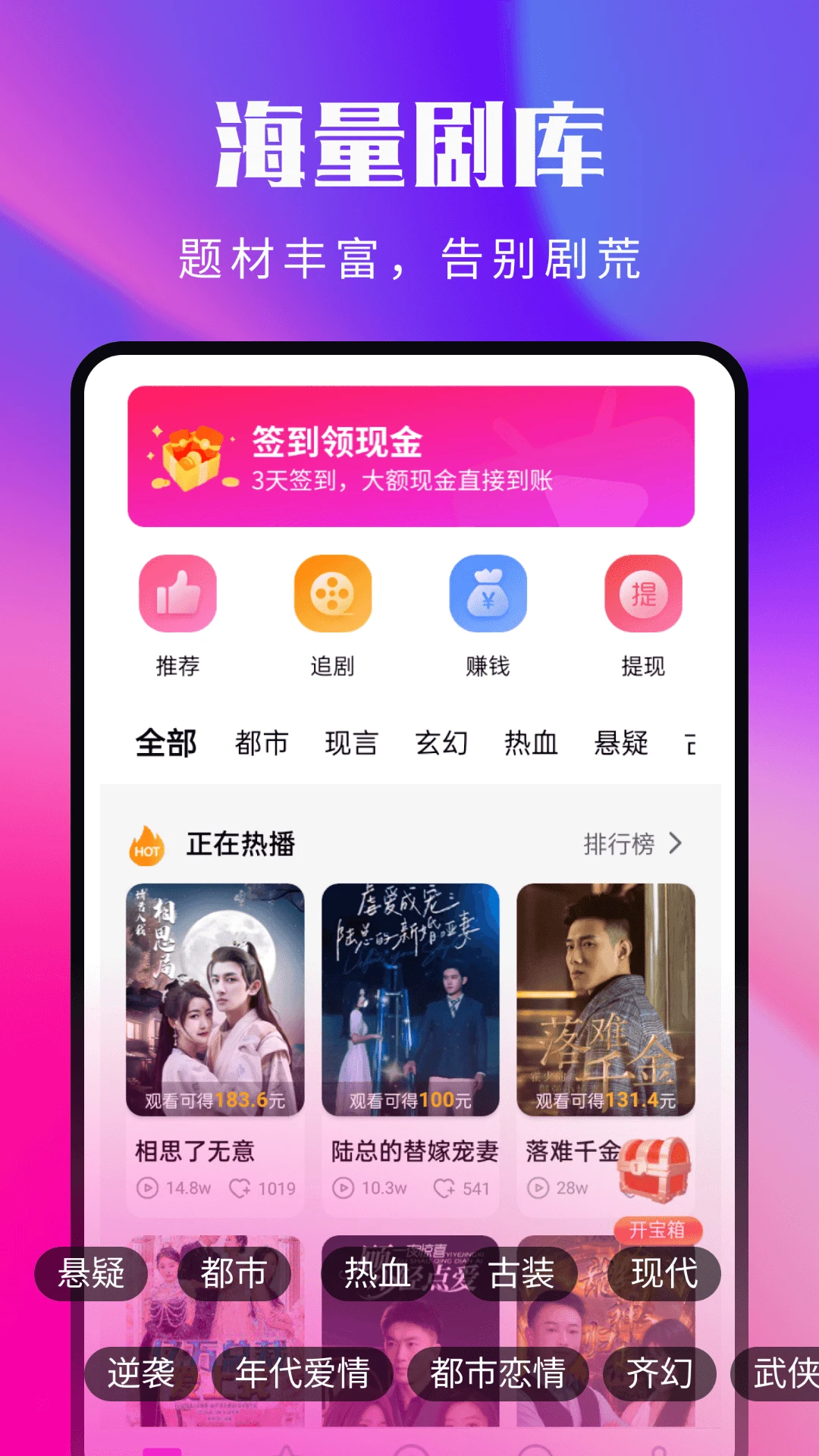Click the 提现 withdraw icon

[x=643, y=594]
